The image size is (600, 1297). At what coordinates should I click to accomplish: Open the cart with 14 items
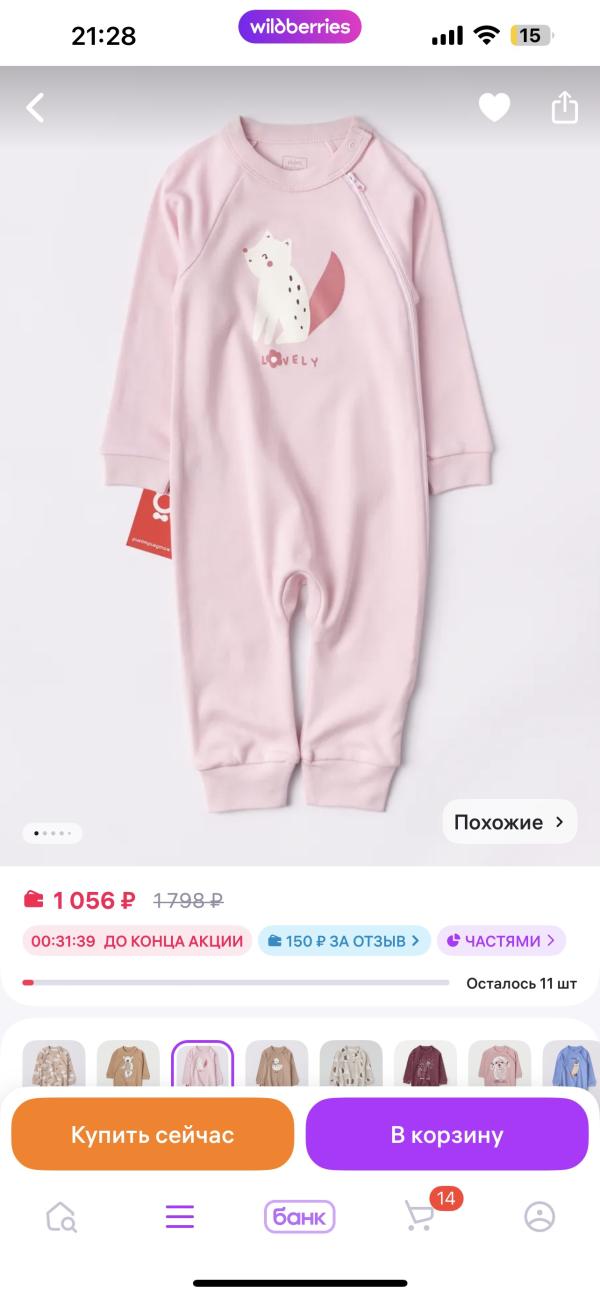click(420, 1215)
